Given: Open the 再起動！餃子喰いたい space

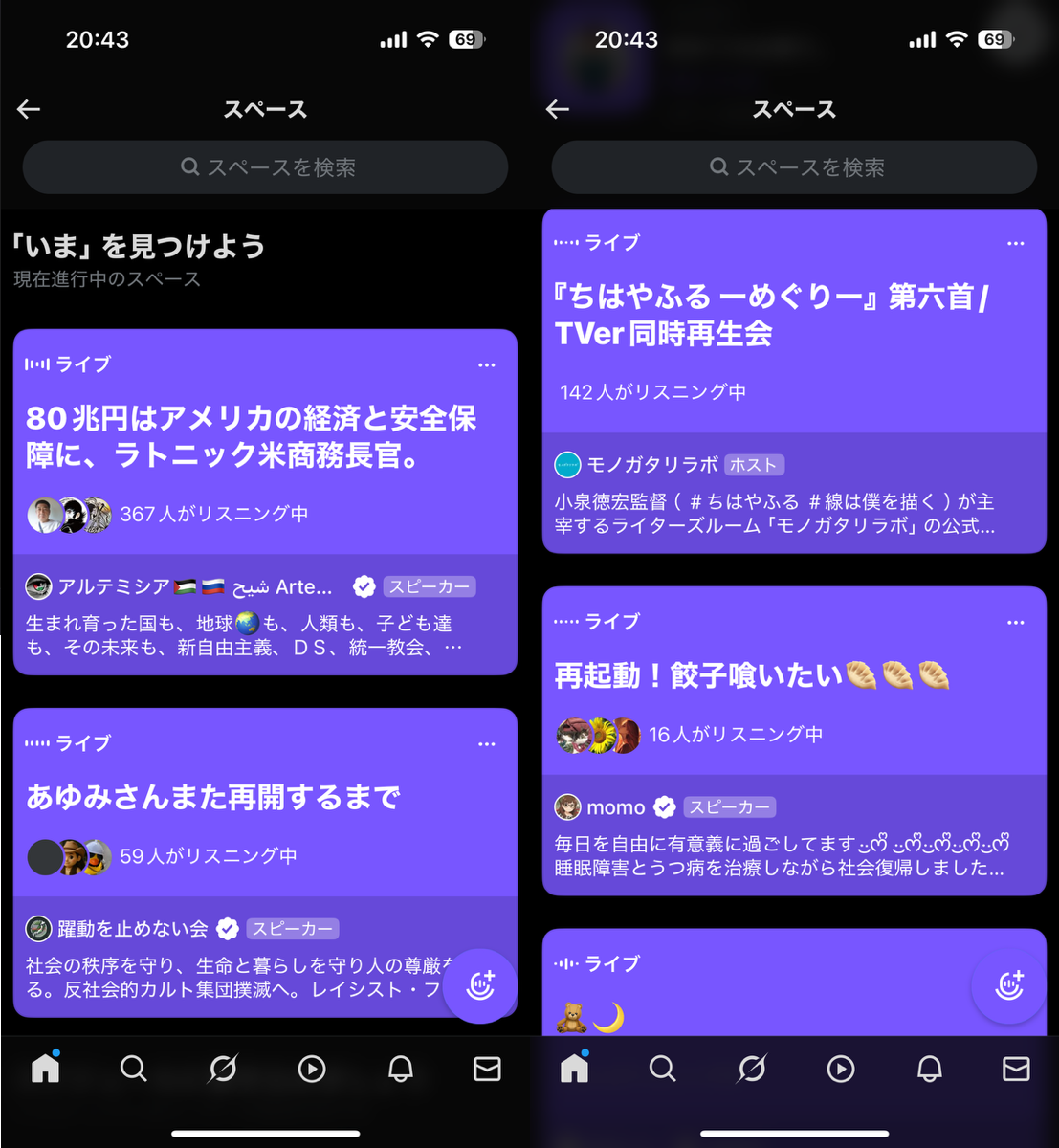Looking at the screenshot, I should (x=752, y=676).
